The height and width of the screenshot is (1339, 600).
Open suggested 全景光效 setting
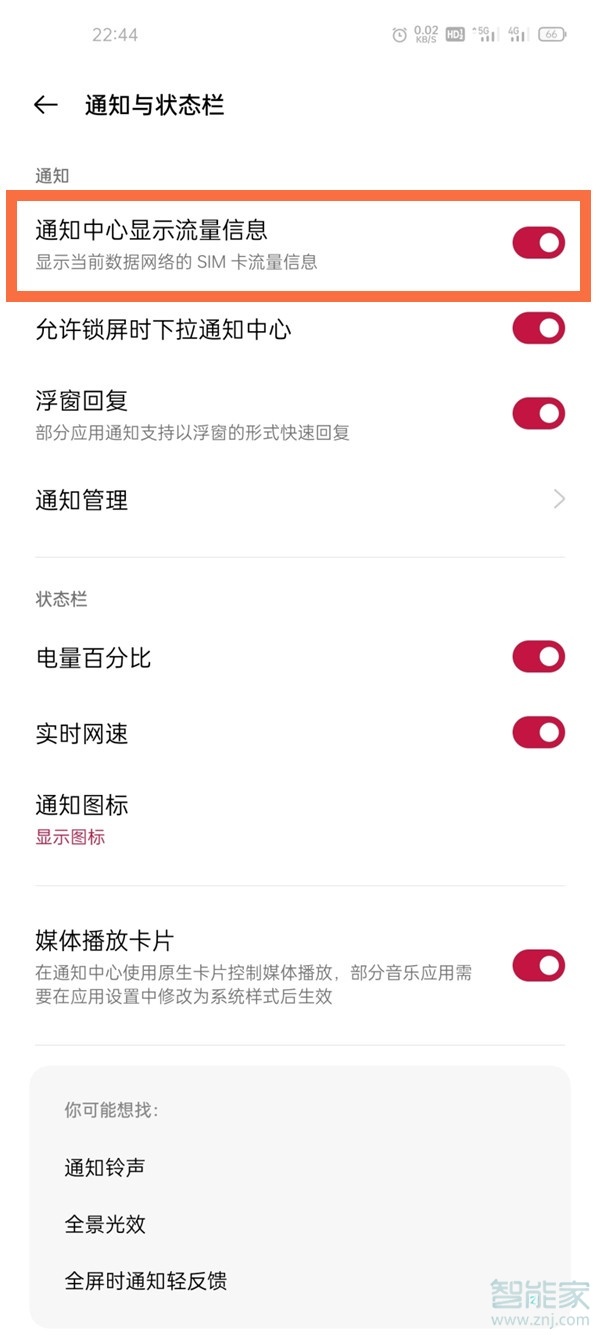pyautogui.click(x=106, y=1224)
